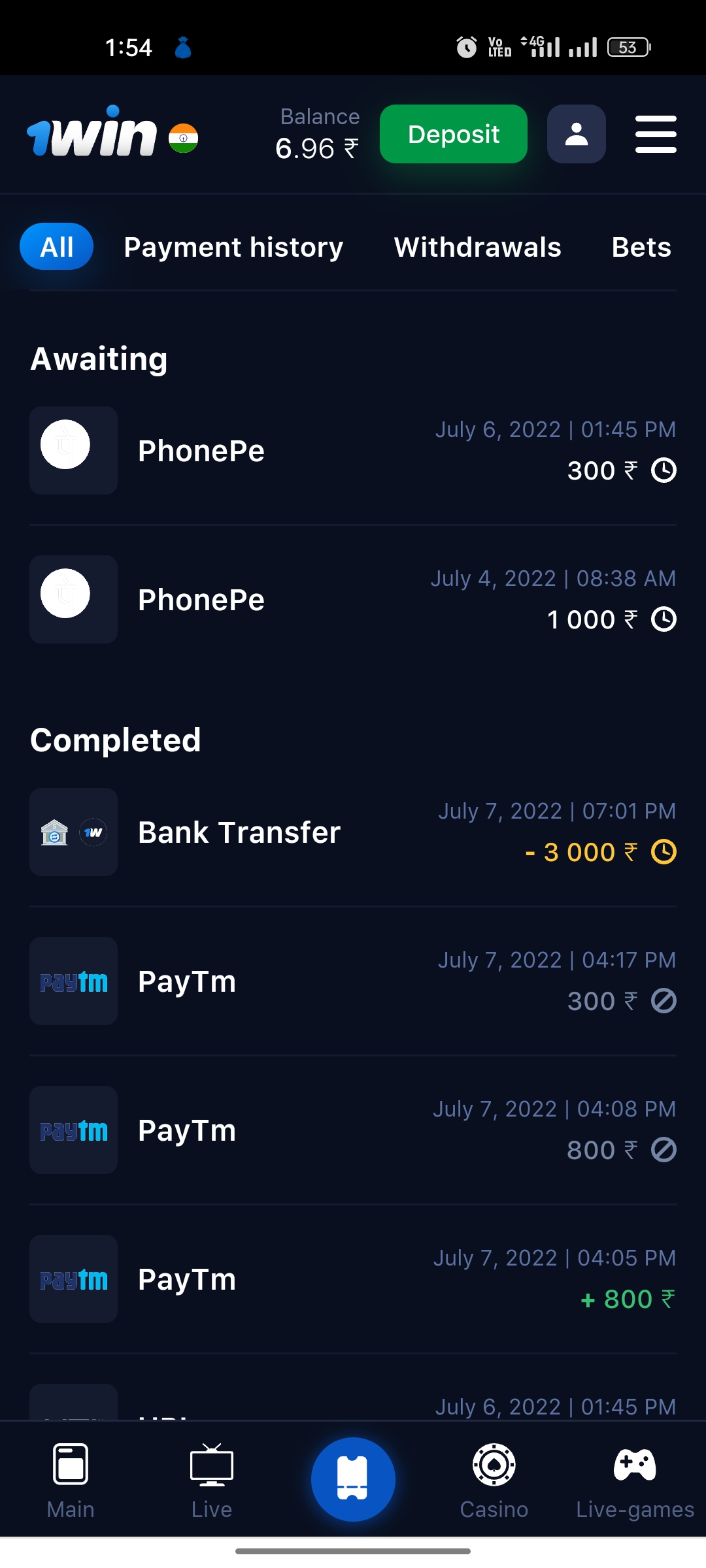Open the PayTm transaction from 04:08 PM
706x1568 pixels.
pyautogui.click(x=353, y=1130)
